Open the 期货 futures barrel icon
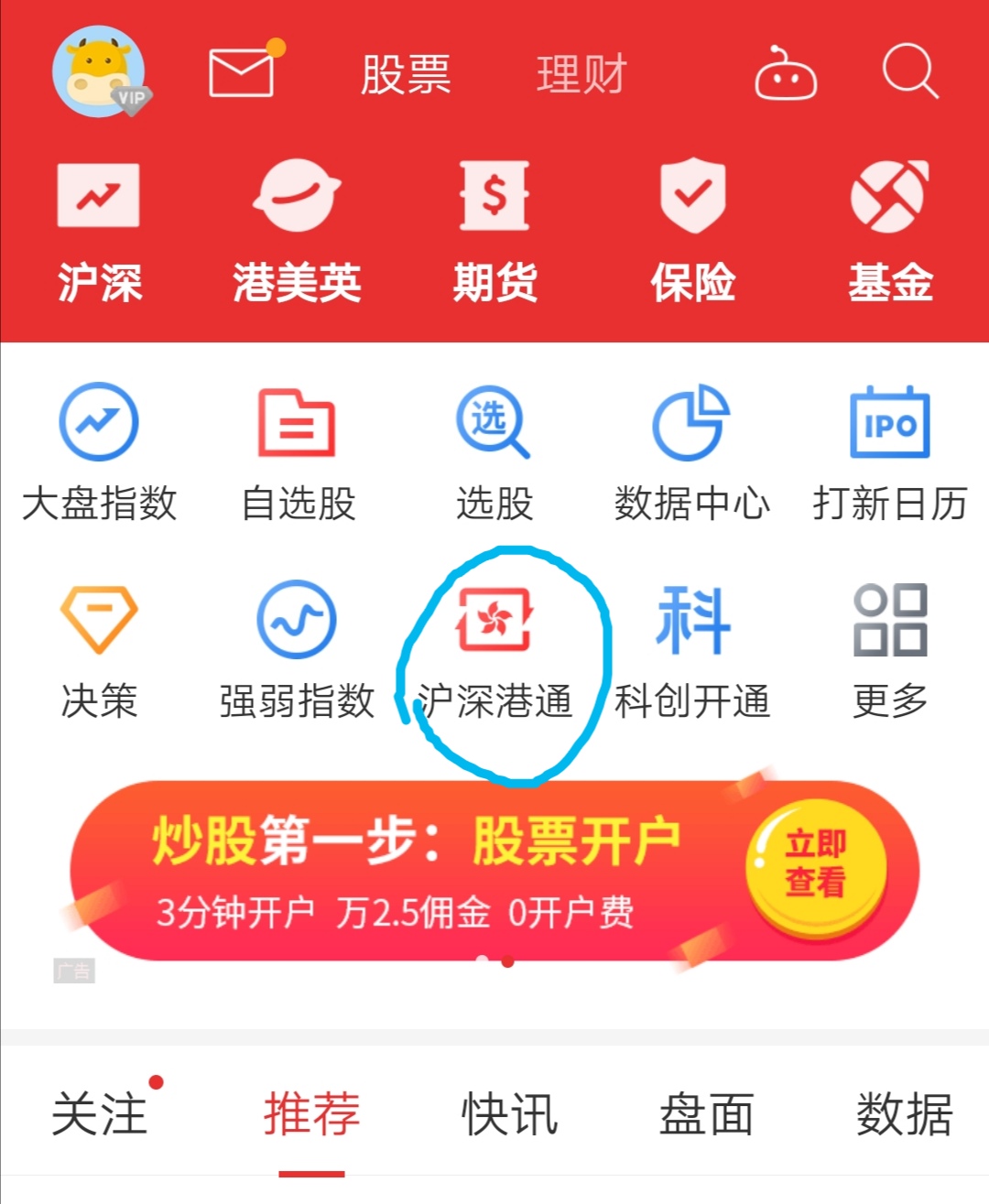Screen dimensions: 989x1204 point(494,195)
